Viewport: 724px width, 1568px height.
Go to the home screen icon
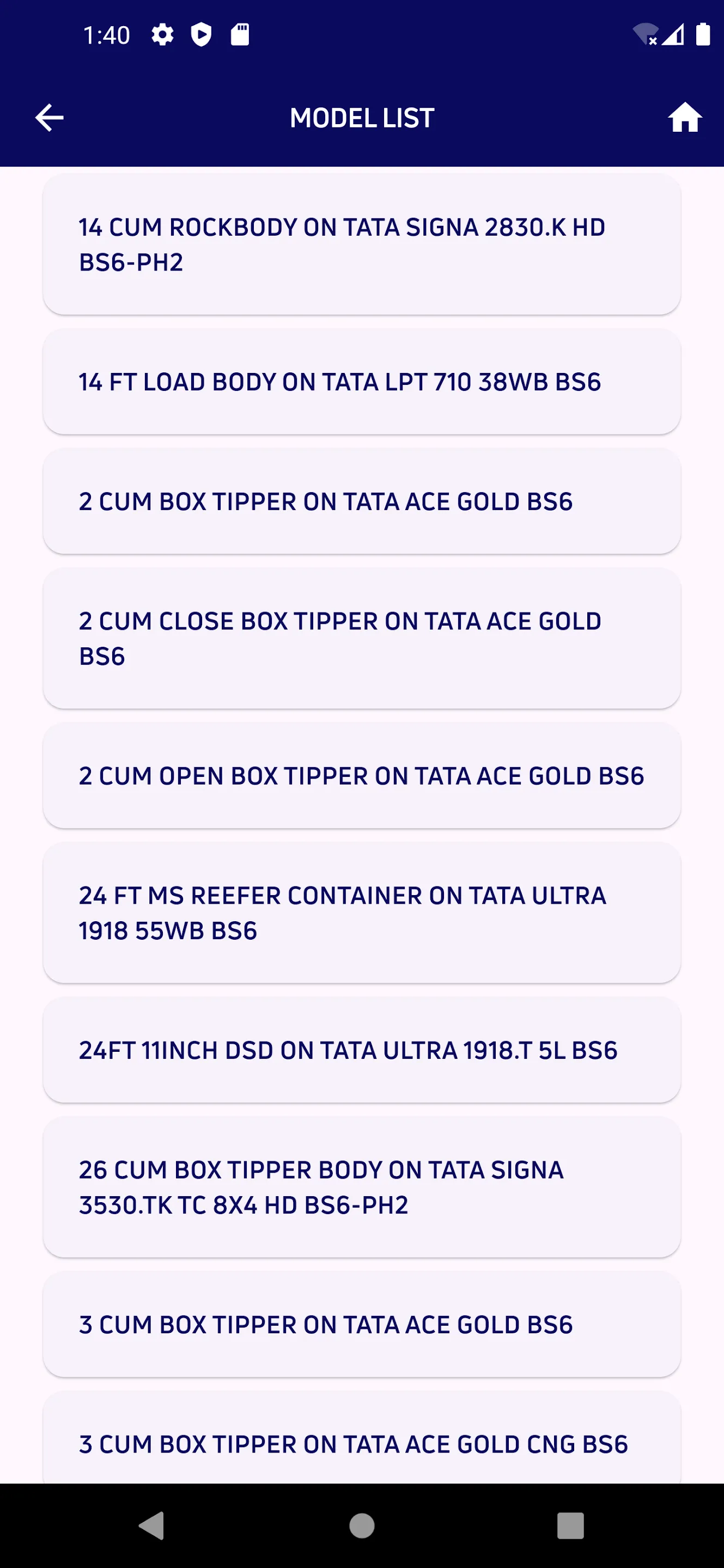684,118
